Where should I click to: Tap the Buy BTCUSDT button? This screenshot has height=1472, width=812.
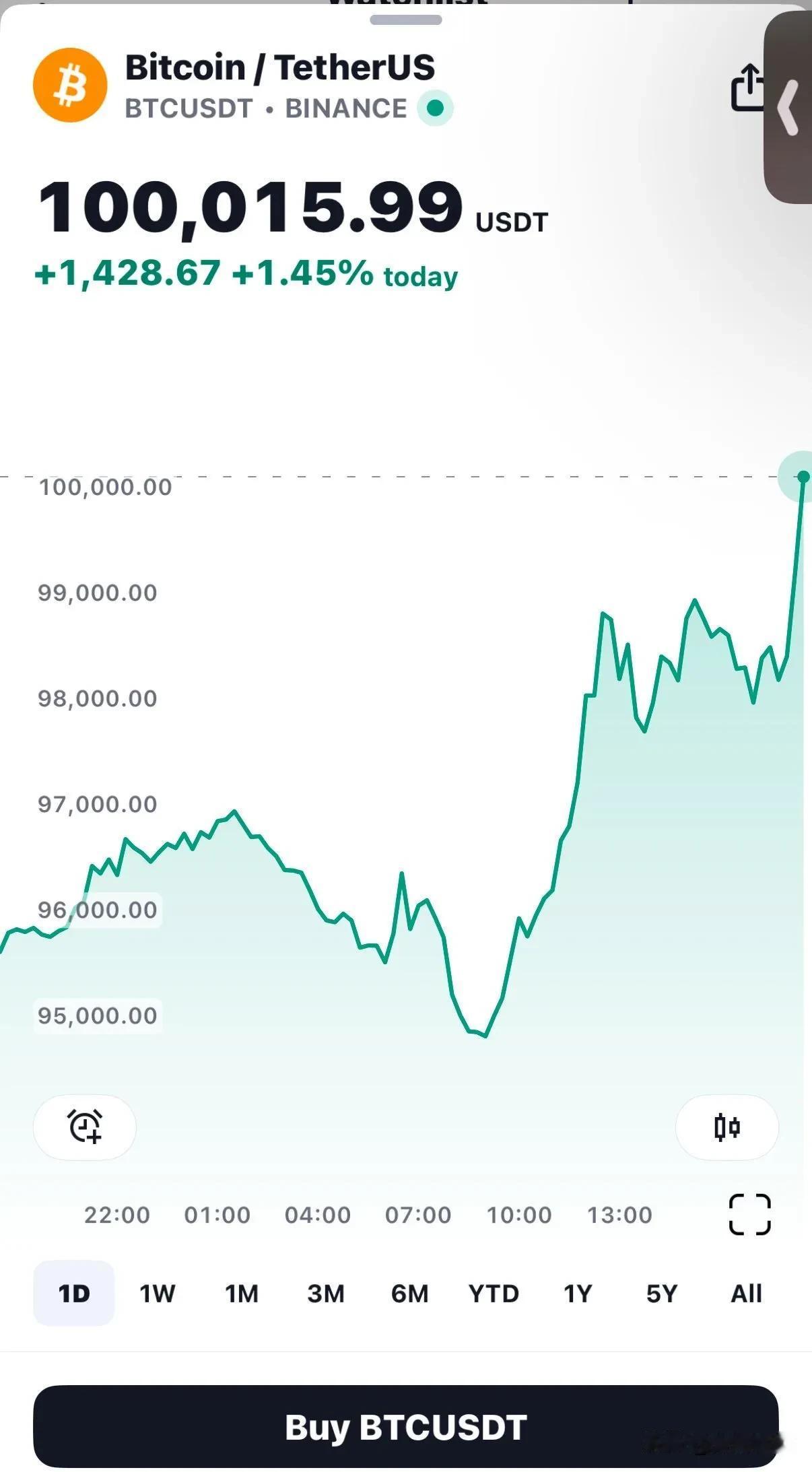(x=406, y=1427)
